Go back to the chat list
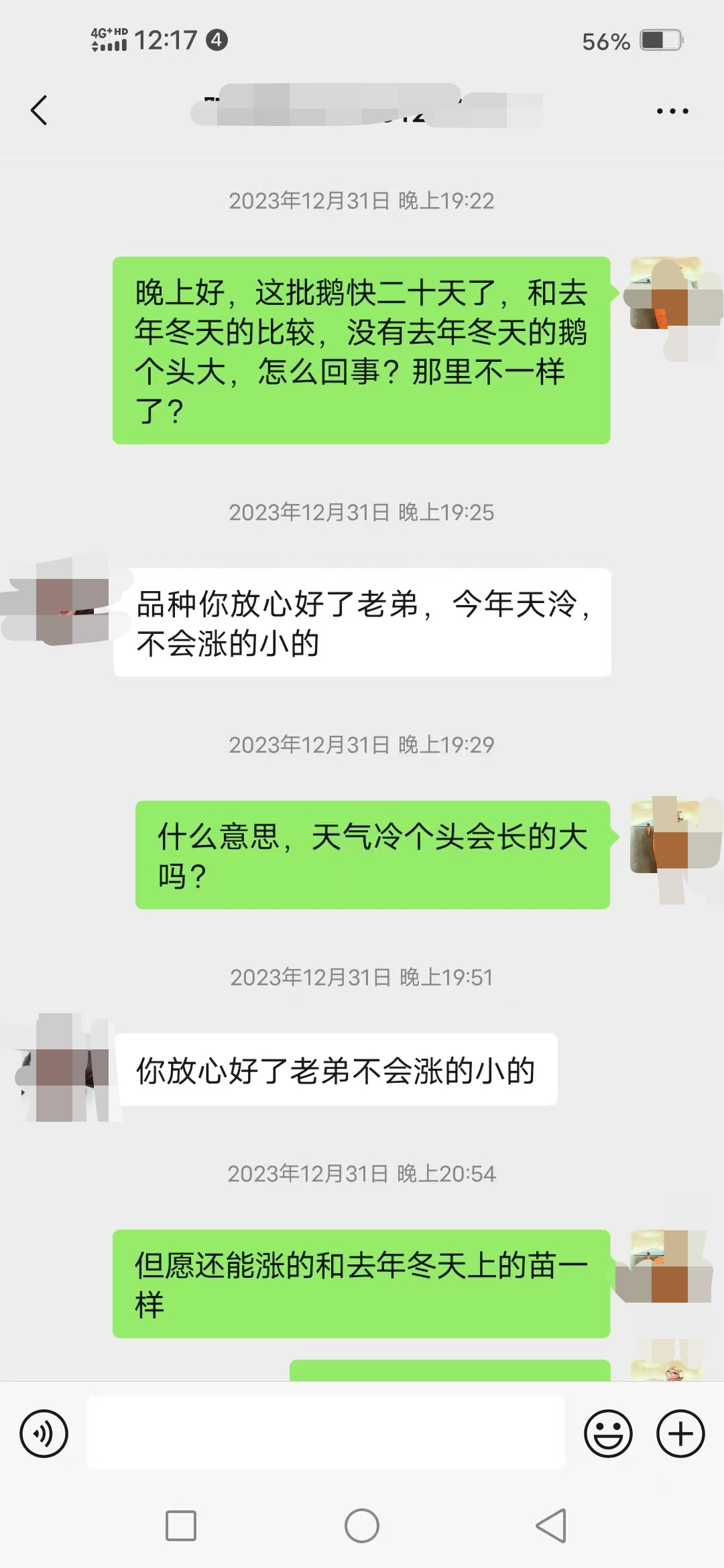The image size is (724, 1568). (x=39, y=111)
